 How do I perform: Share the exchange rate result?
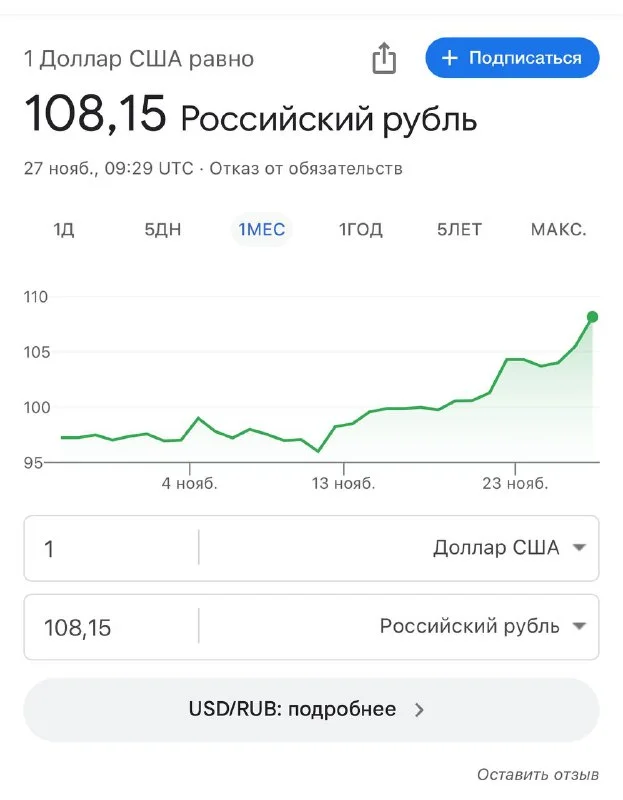coord(384,58)
